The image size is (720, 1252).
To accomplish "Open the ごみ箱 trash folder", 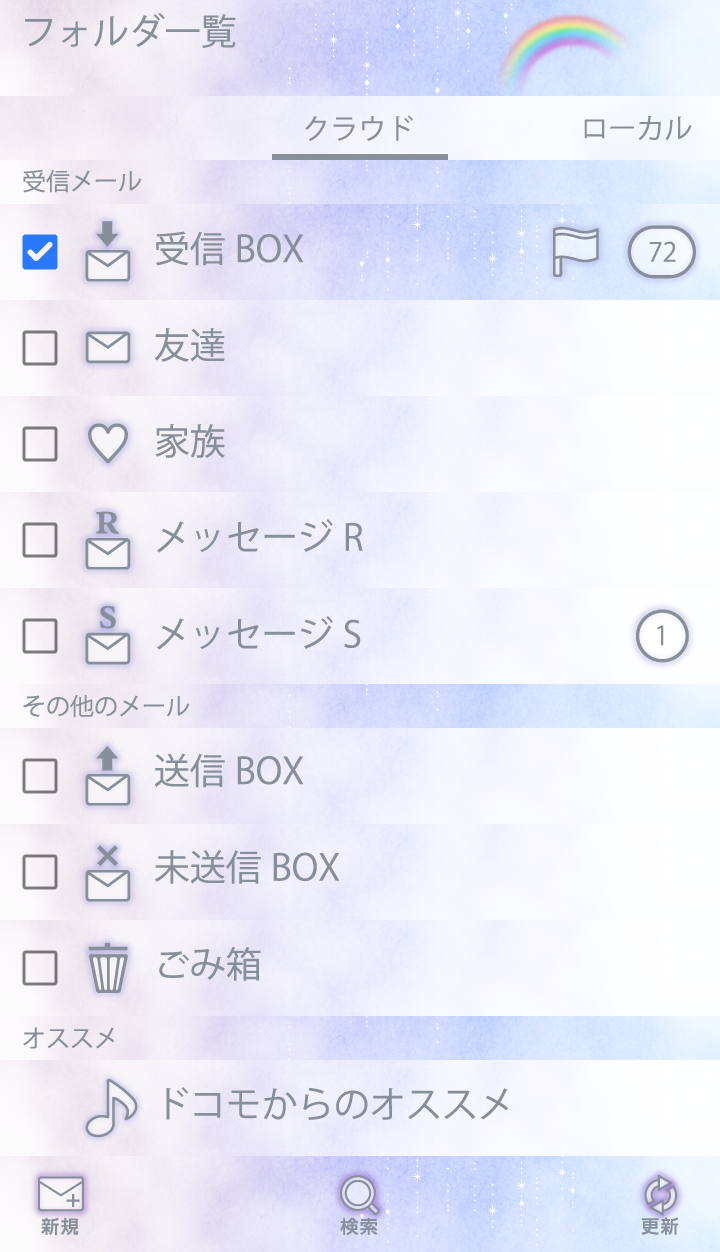I will (208, 965).
